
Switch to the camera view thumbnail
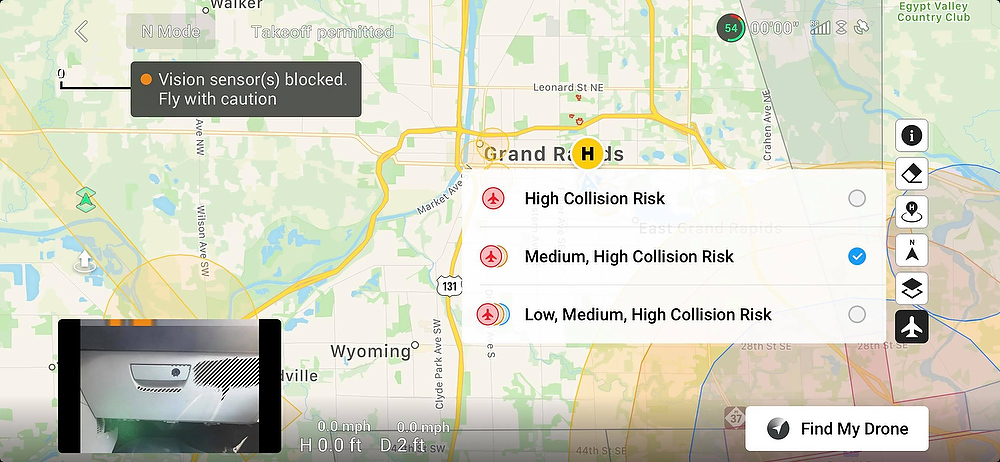point(170,386)
